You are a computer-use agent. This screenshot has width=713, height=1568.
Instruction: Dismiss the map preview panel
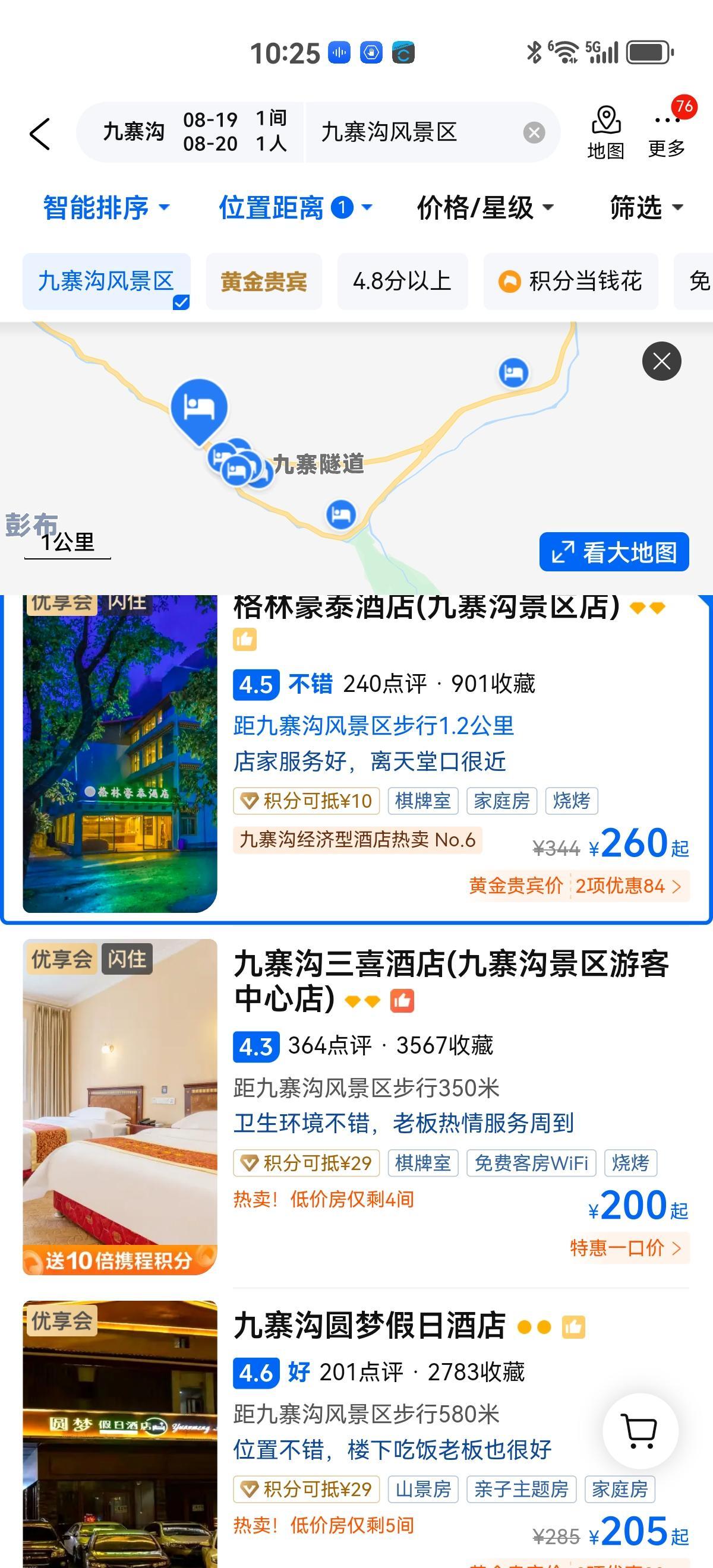pyautogui.click(x=661, y=362)
